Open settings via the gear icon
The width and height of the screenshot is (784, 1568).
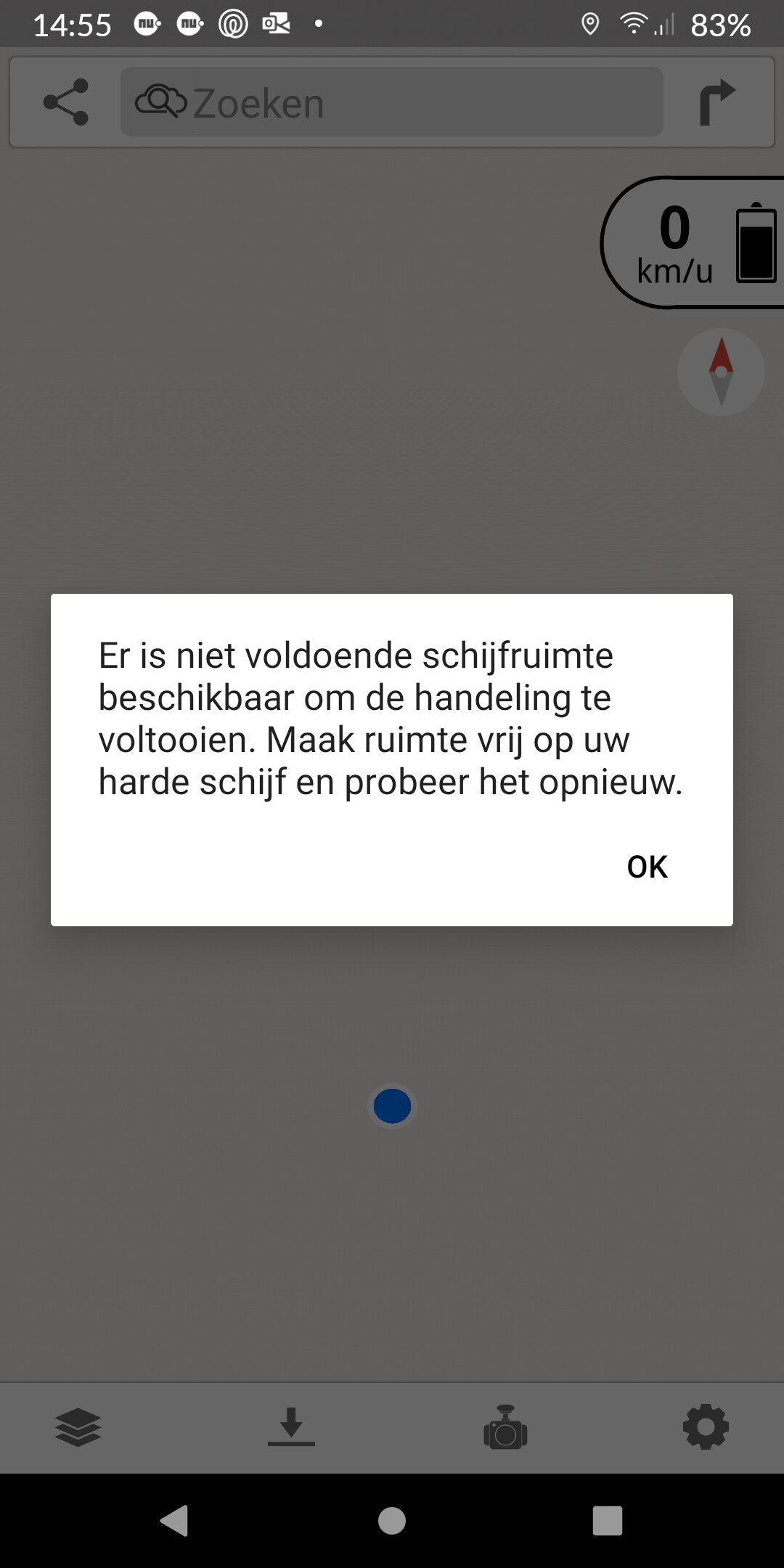pos(706,1427)
